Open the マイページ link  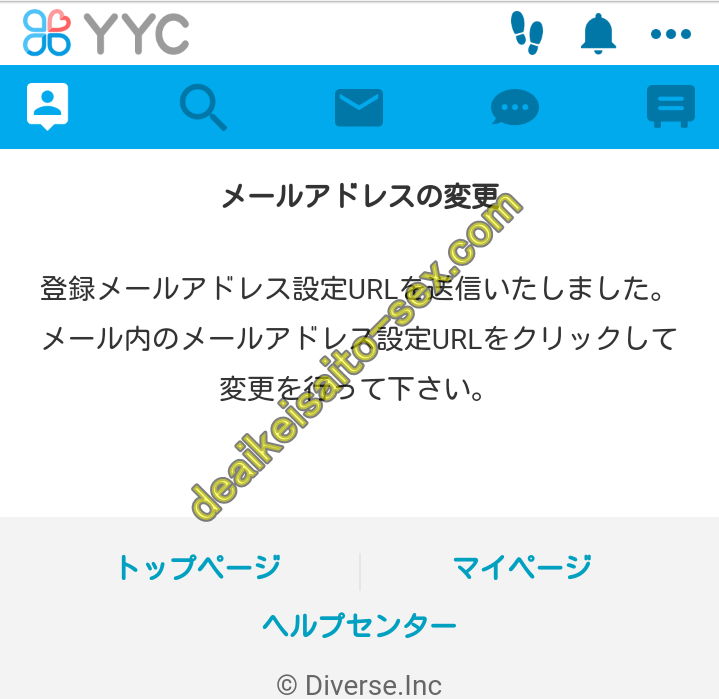(x=522, y=567)
